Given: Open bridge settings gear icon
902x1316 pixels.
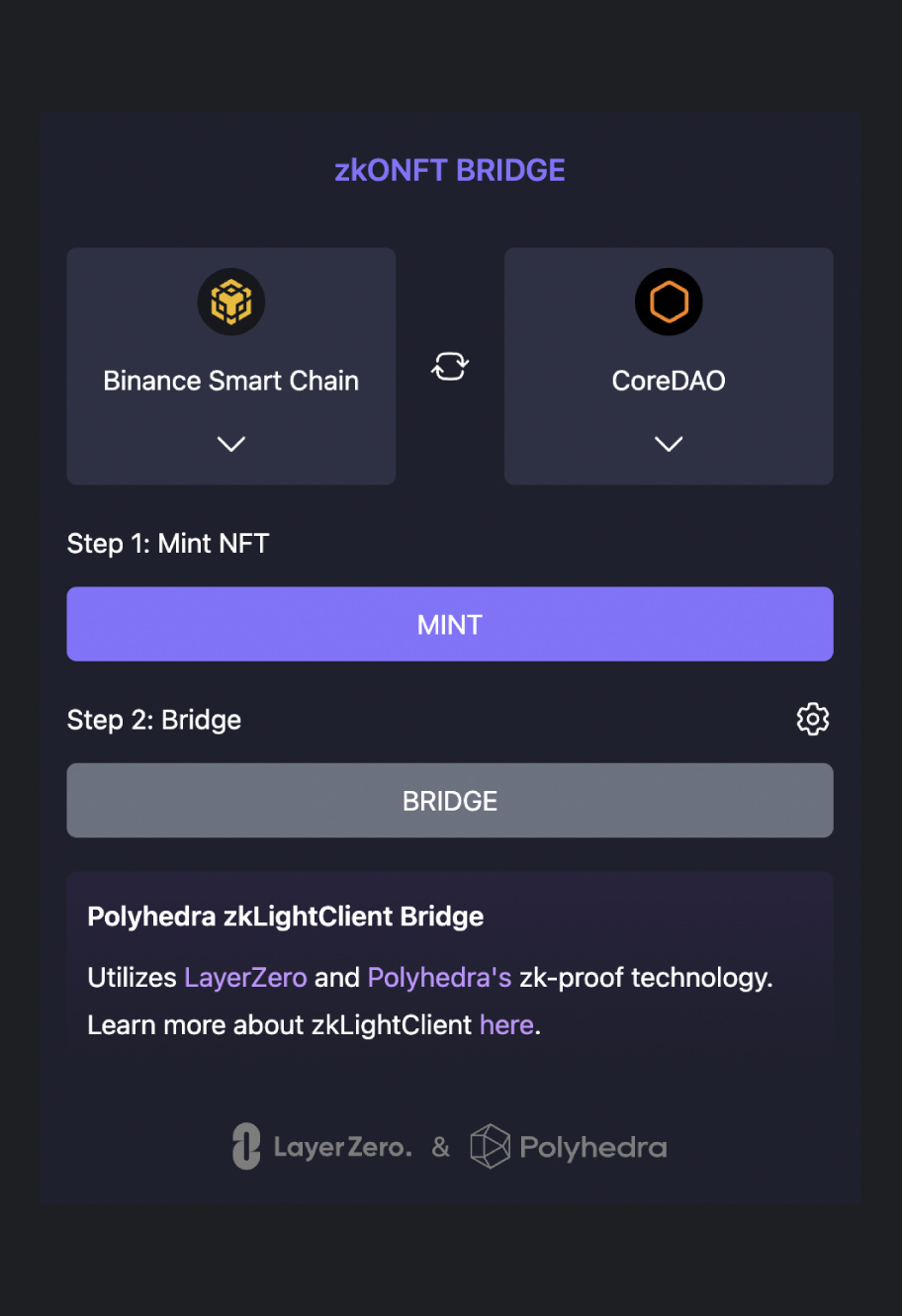Looking at the screenshot, I should pyautogui.click(x=813, y=719).
